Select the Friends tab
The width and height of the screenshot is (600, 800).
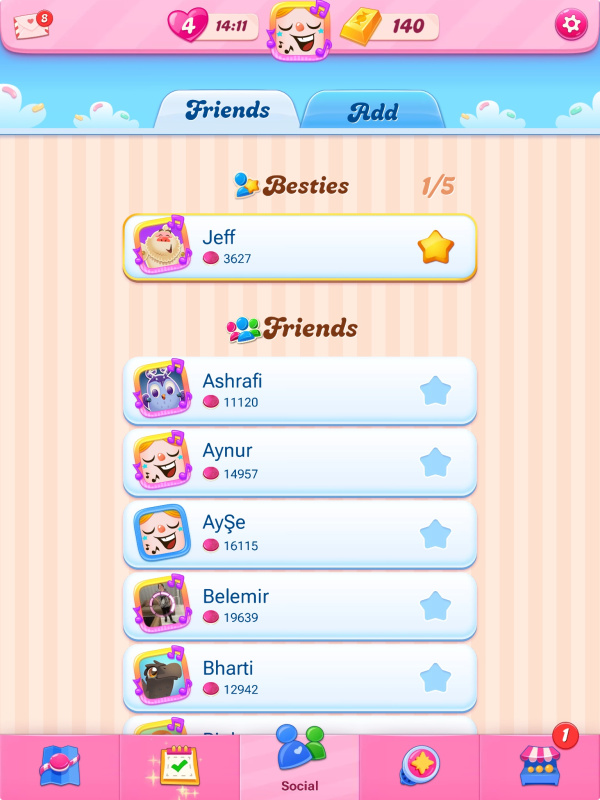tap(227, 110)
